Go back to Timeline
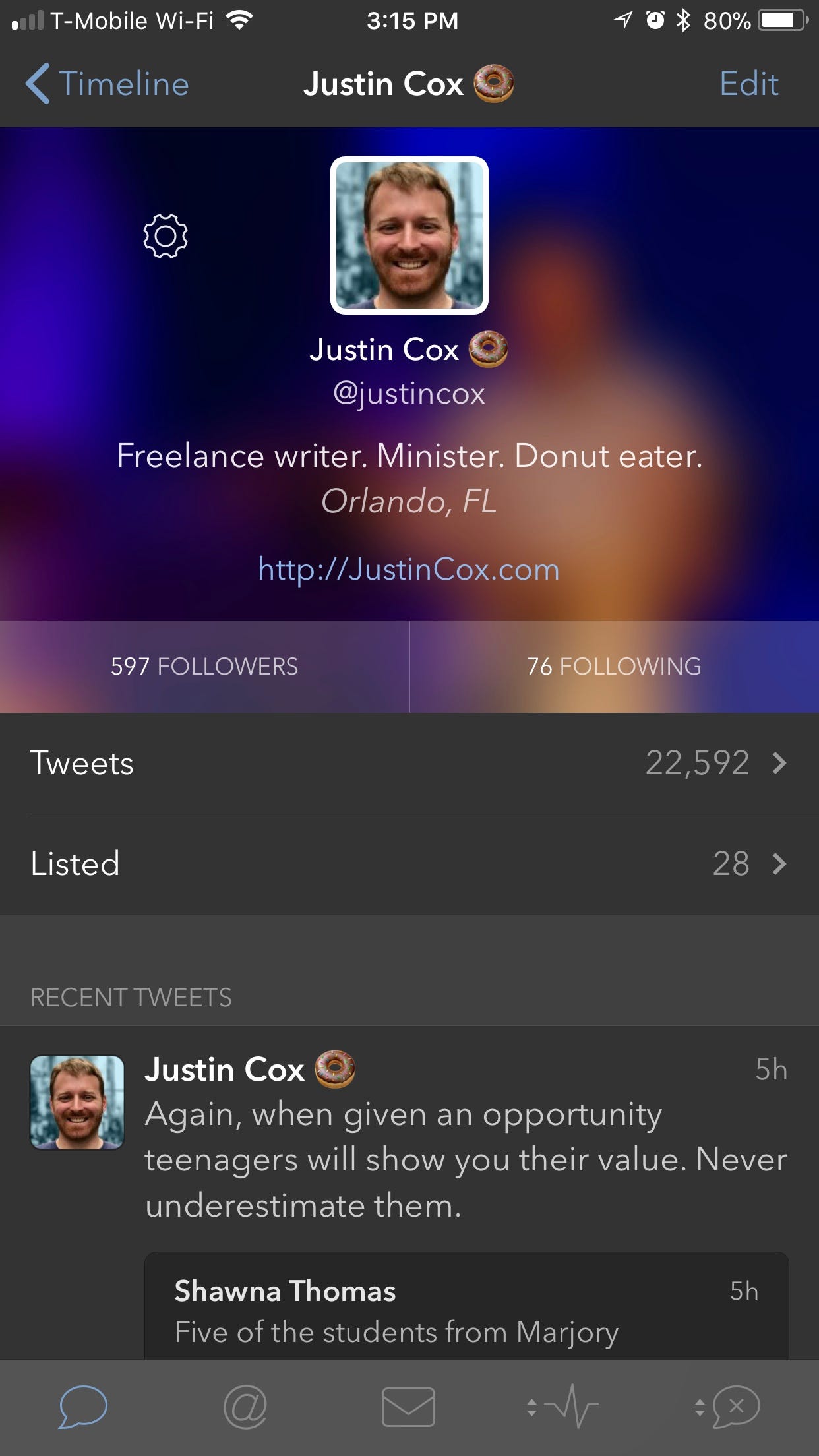819x1456 pixels. 107,84
